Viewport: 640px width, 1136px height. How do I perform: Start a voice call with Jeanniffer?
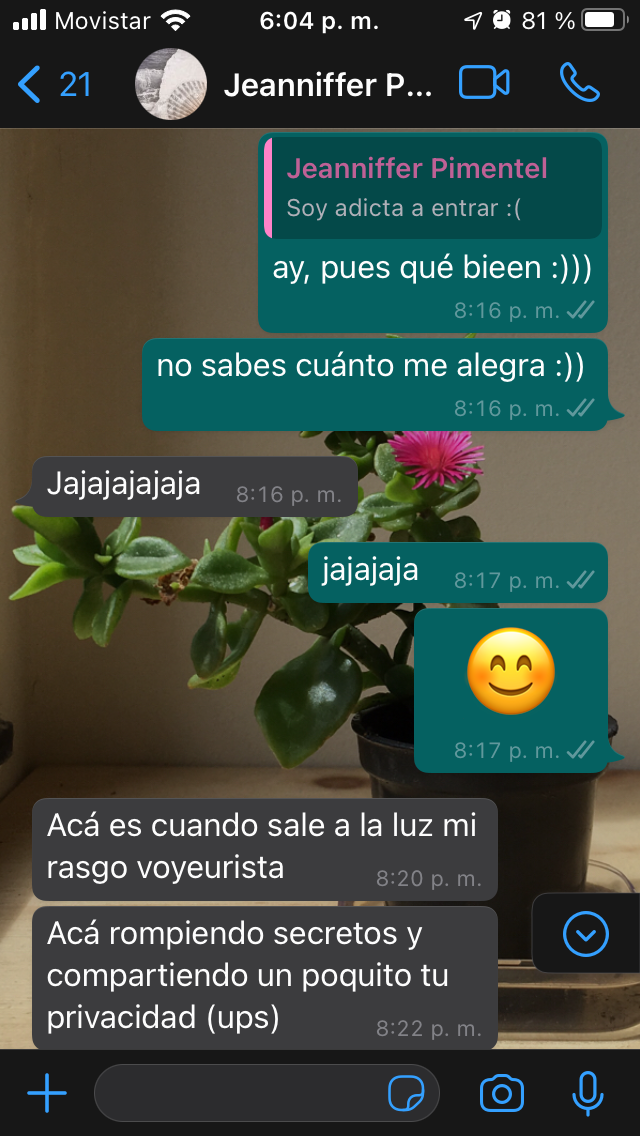579,84
